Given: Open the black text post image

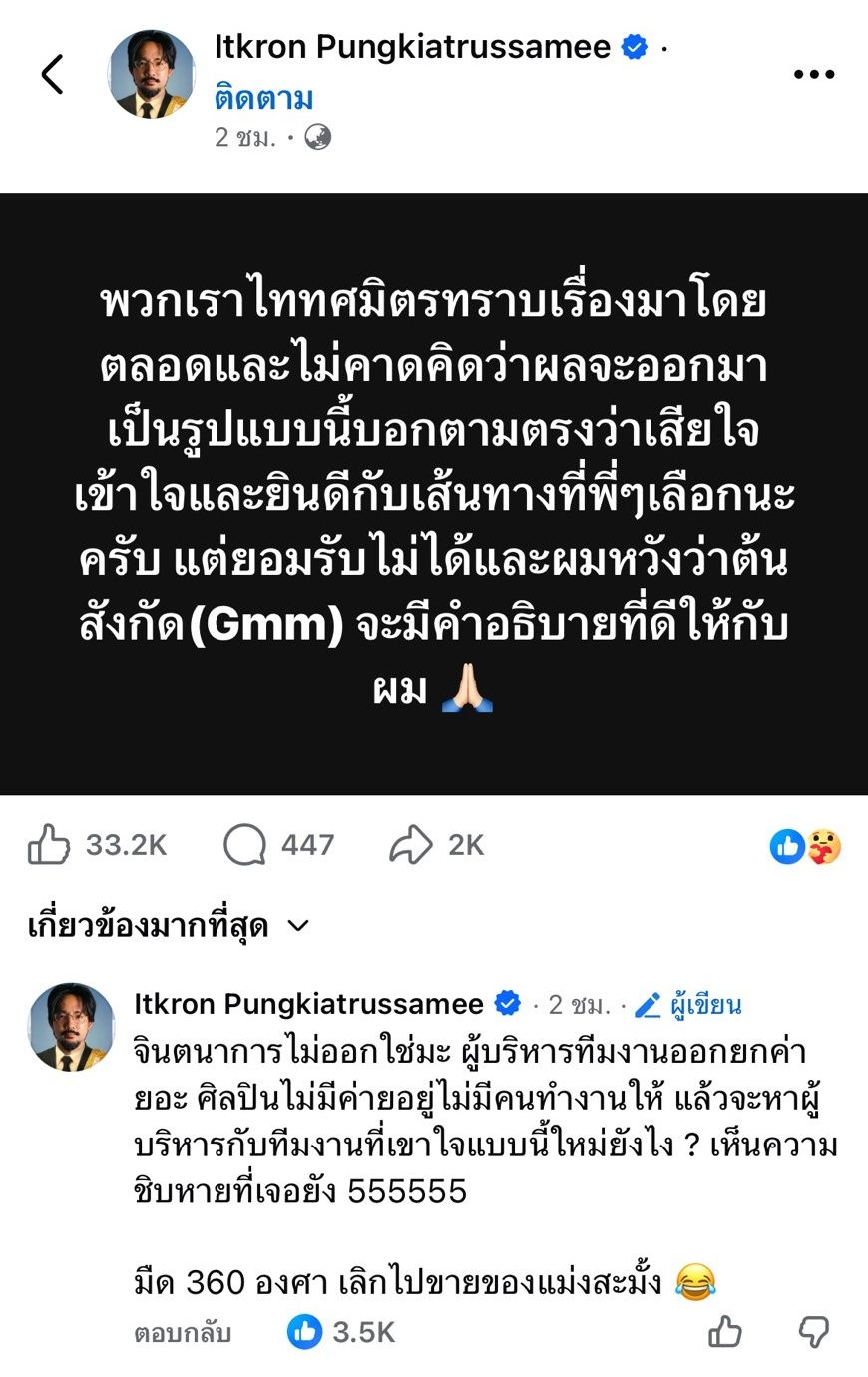Looking at the screenshot, I should (x=434, y=494).
